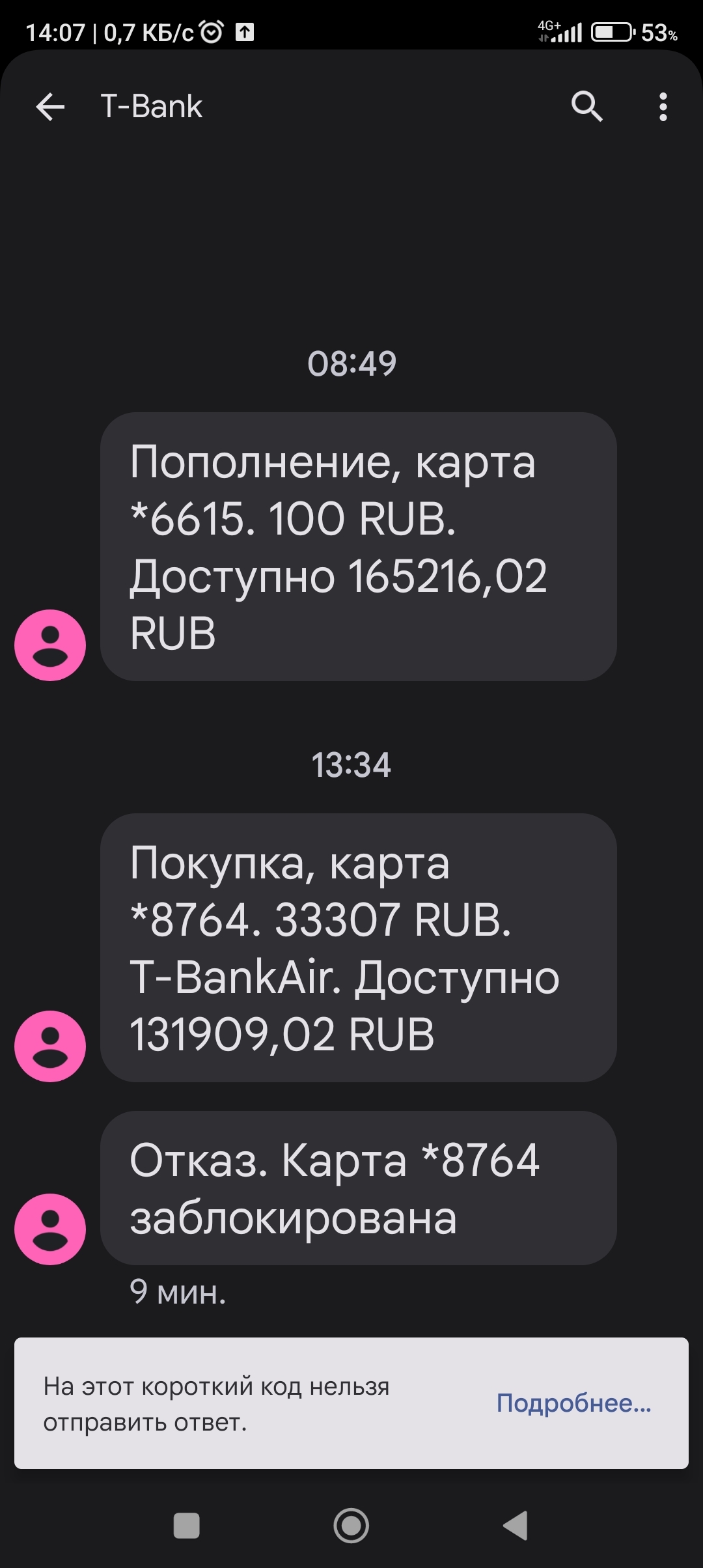Image resolution: width=703 pixels, height=1568 pixels.
Task: Go back from the T-Bank conversation
Action: pos(50,107)
